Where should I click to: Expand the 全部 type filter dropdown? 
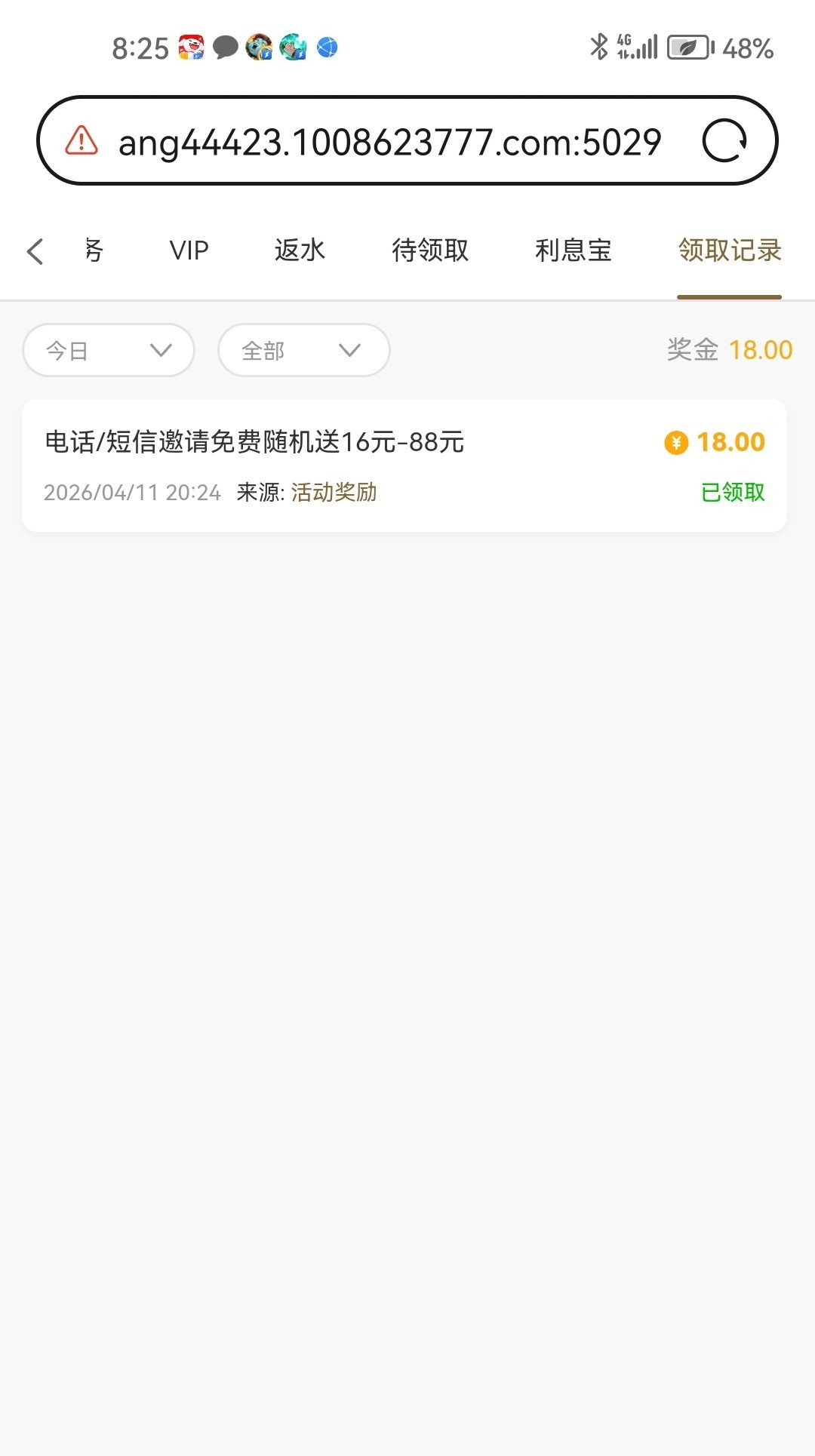click(x=303, y=350)
